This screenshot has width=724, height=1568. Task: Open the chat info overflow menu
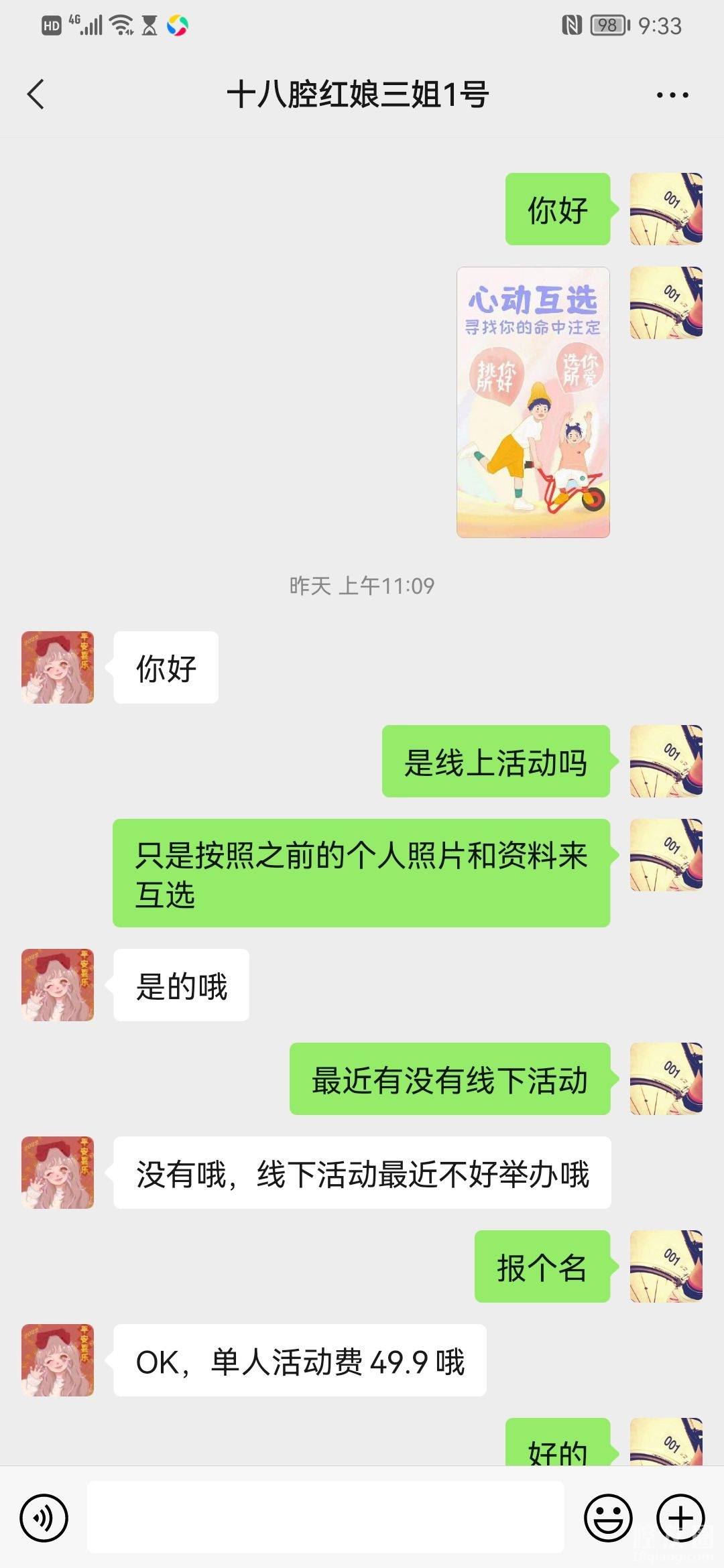(x=672, y=95)
